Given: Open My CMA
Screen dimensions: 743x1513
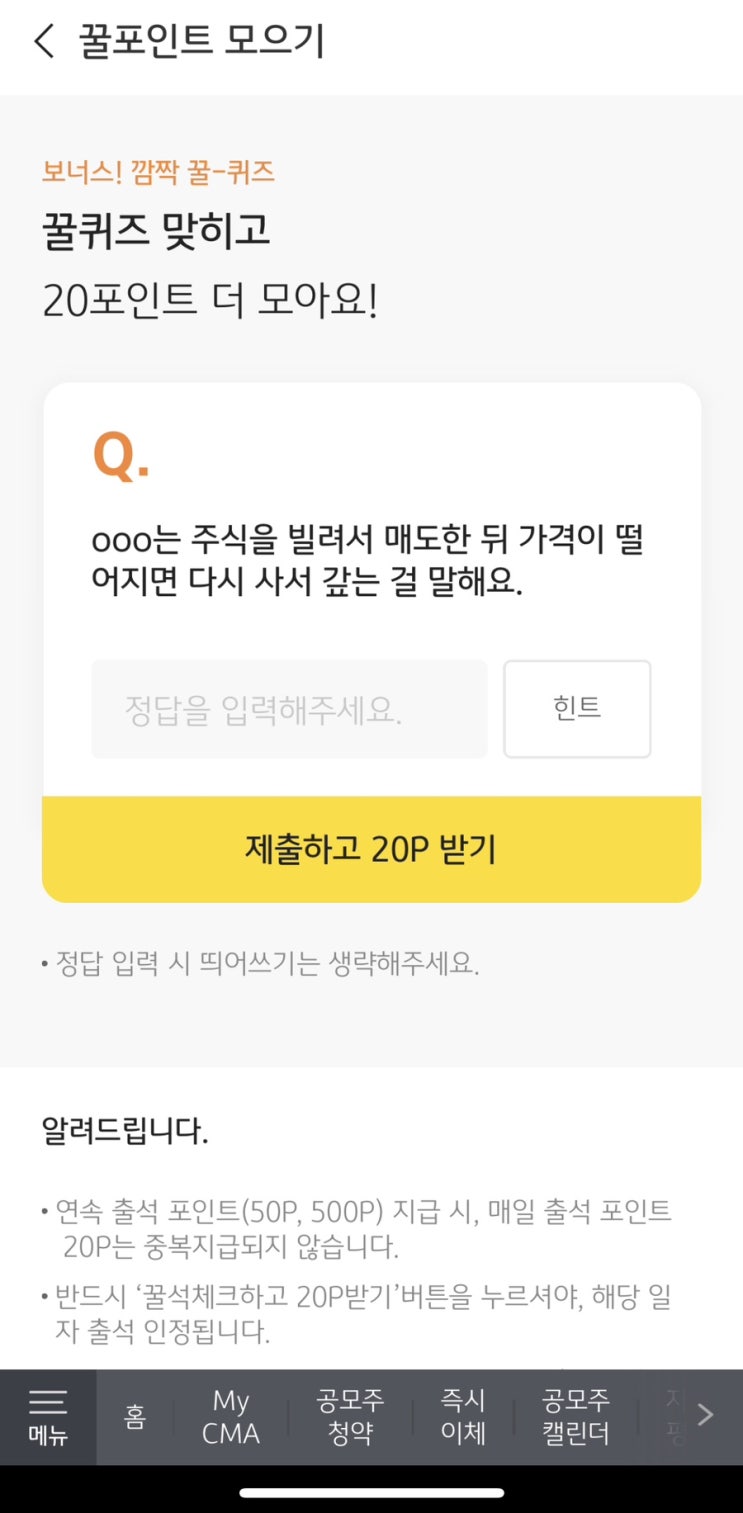Looking at the screenshot, I should [231, 1417].
